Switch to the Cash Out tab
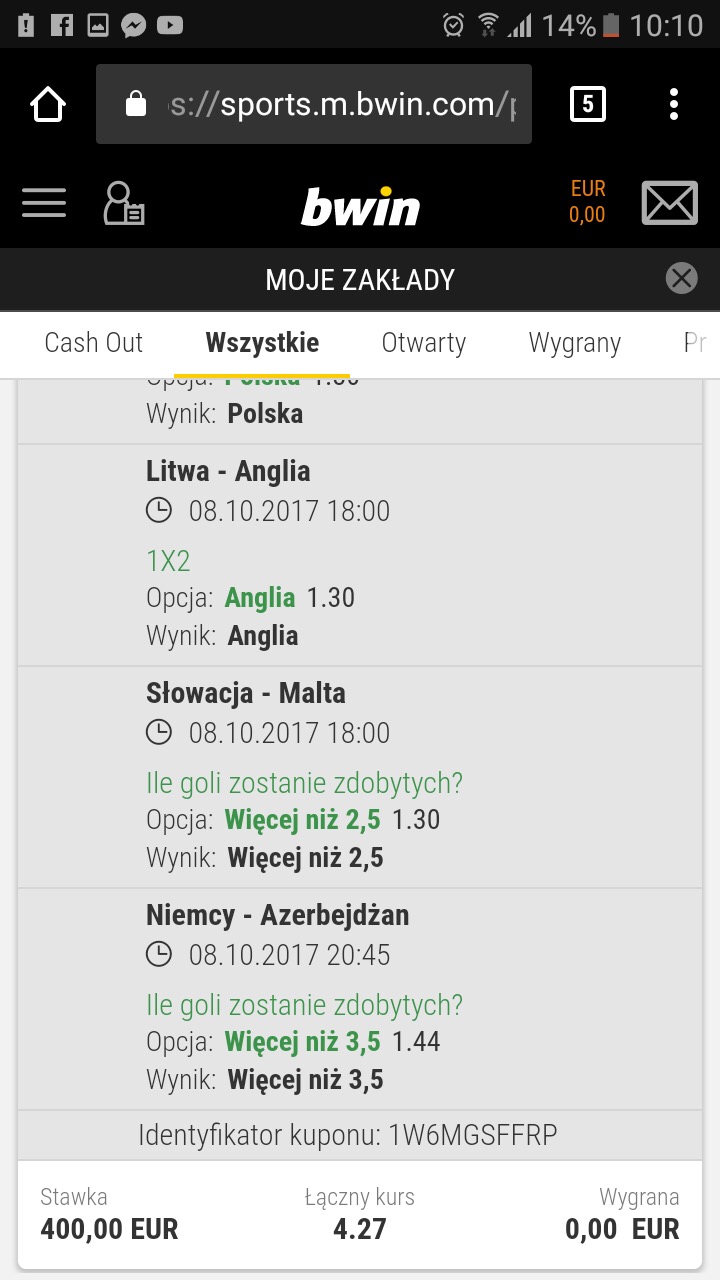The width and height of the screenshot is (720, 1280). click(94, 343)
